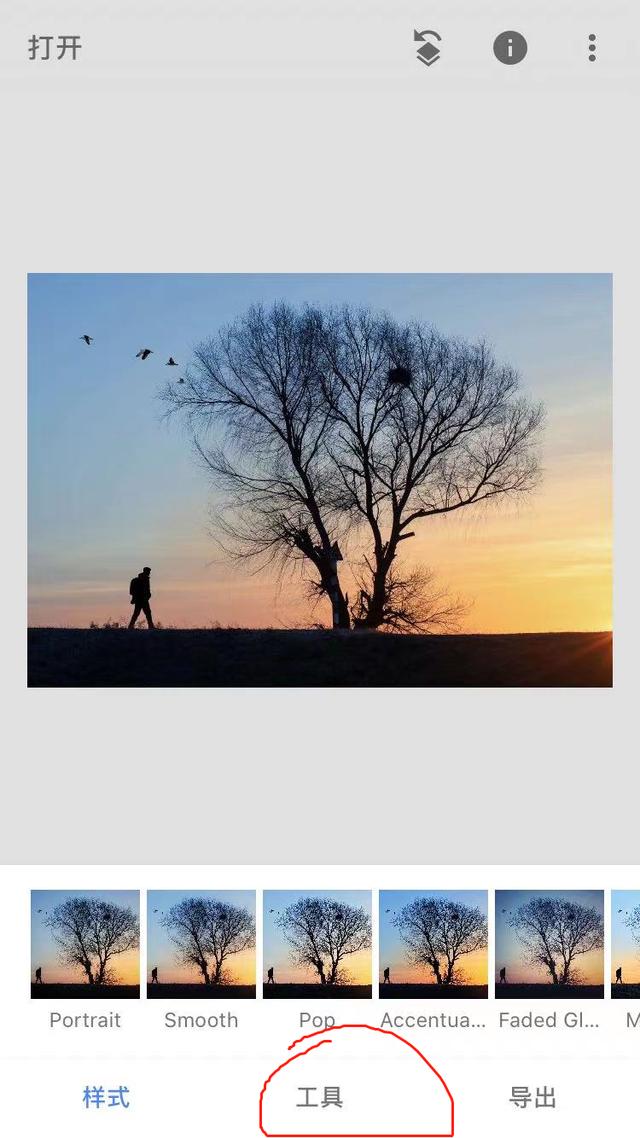Open the three-dot overflow menu
The image size is (640, 1138).
coord(592,48)
